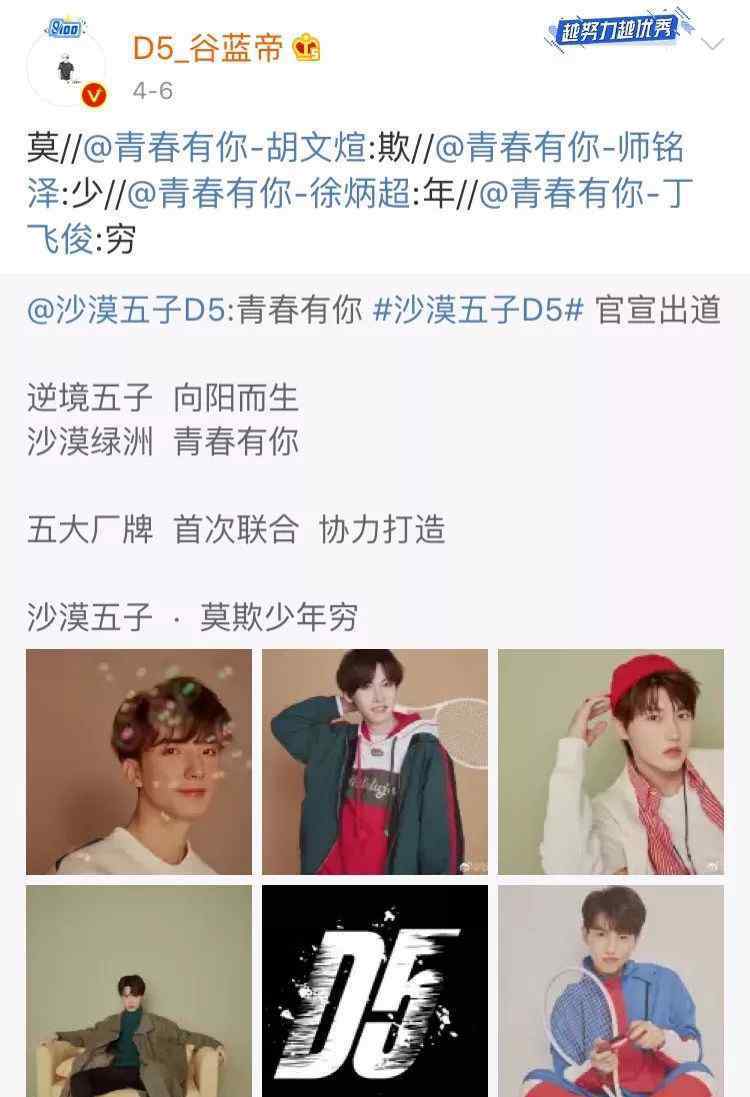Tap the username D5_谷蓝帝

(209, 48)
